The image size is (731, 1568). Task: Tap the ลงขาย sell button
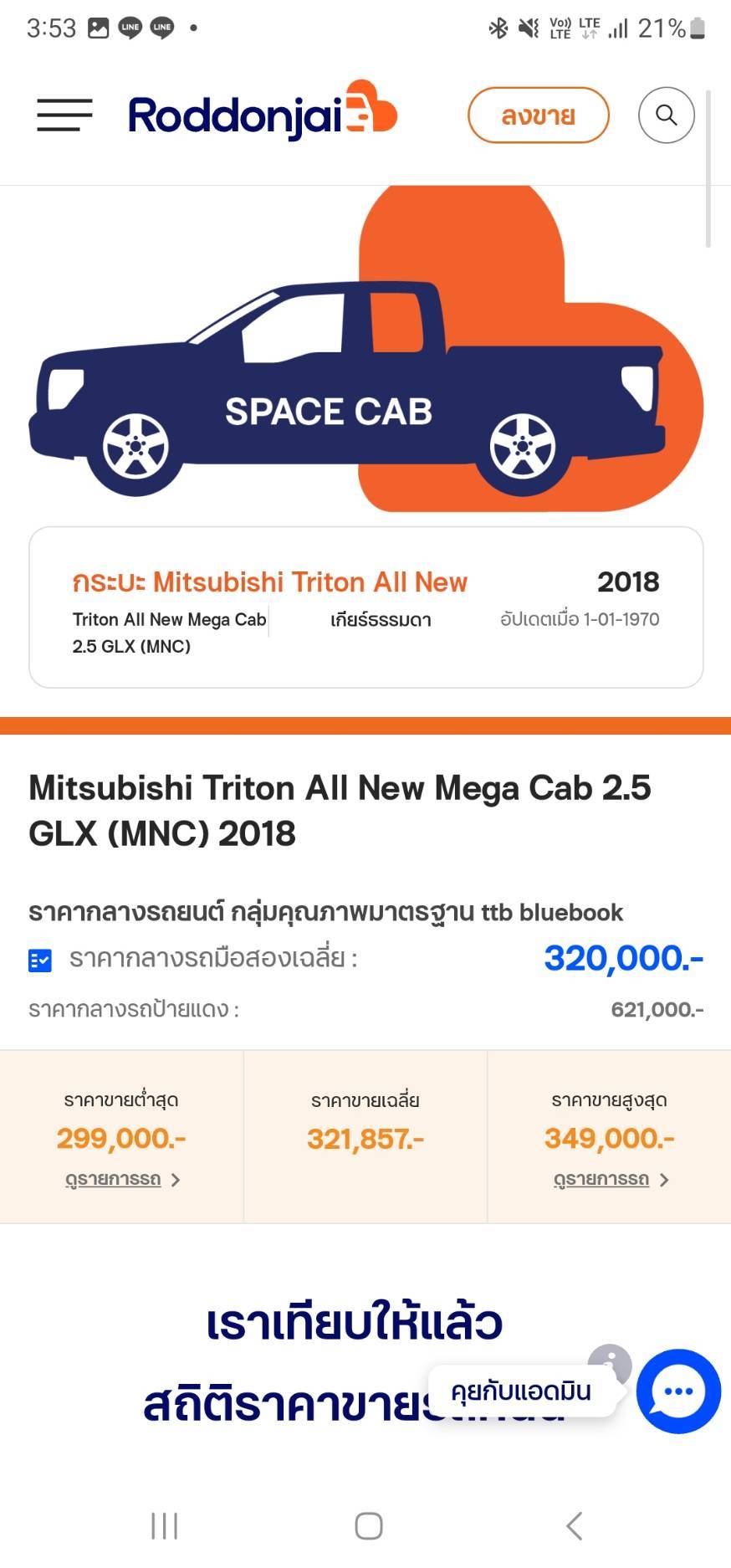pyautogui.click(x=538, y=115)
